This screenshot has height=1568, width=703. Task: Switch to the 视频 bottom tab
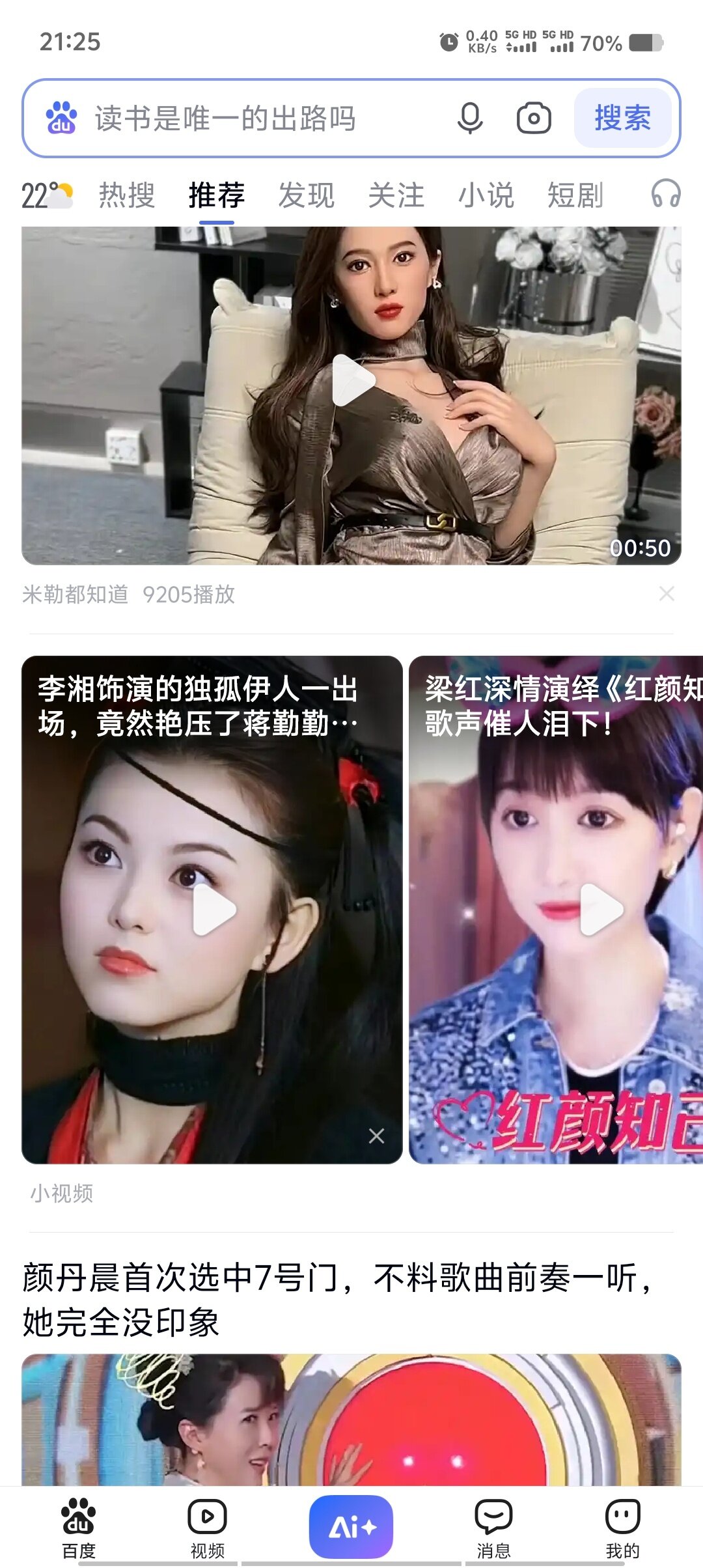(207, 1527)
